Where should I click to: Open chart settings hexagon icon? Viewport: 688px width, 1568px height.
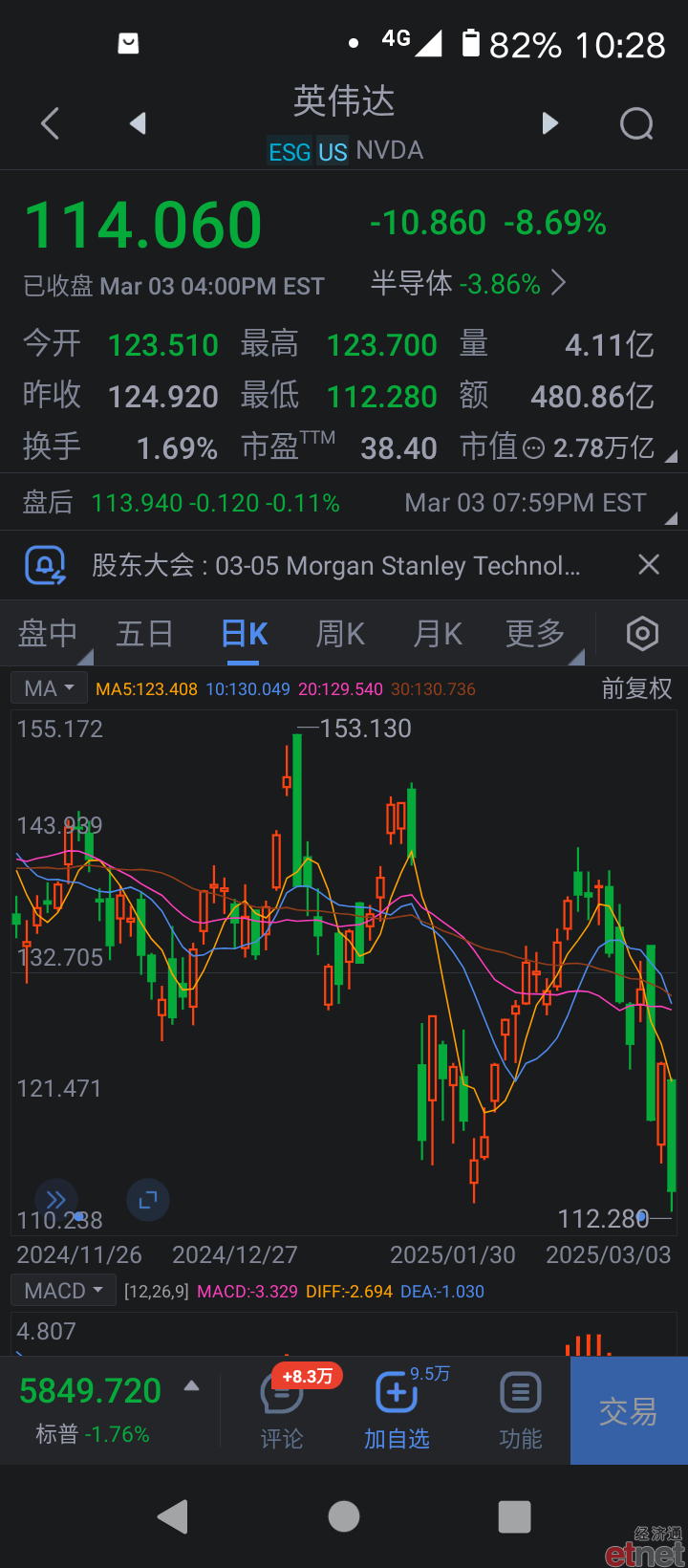642,633
